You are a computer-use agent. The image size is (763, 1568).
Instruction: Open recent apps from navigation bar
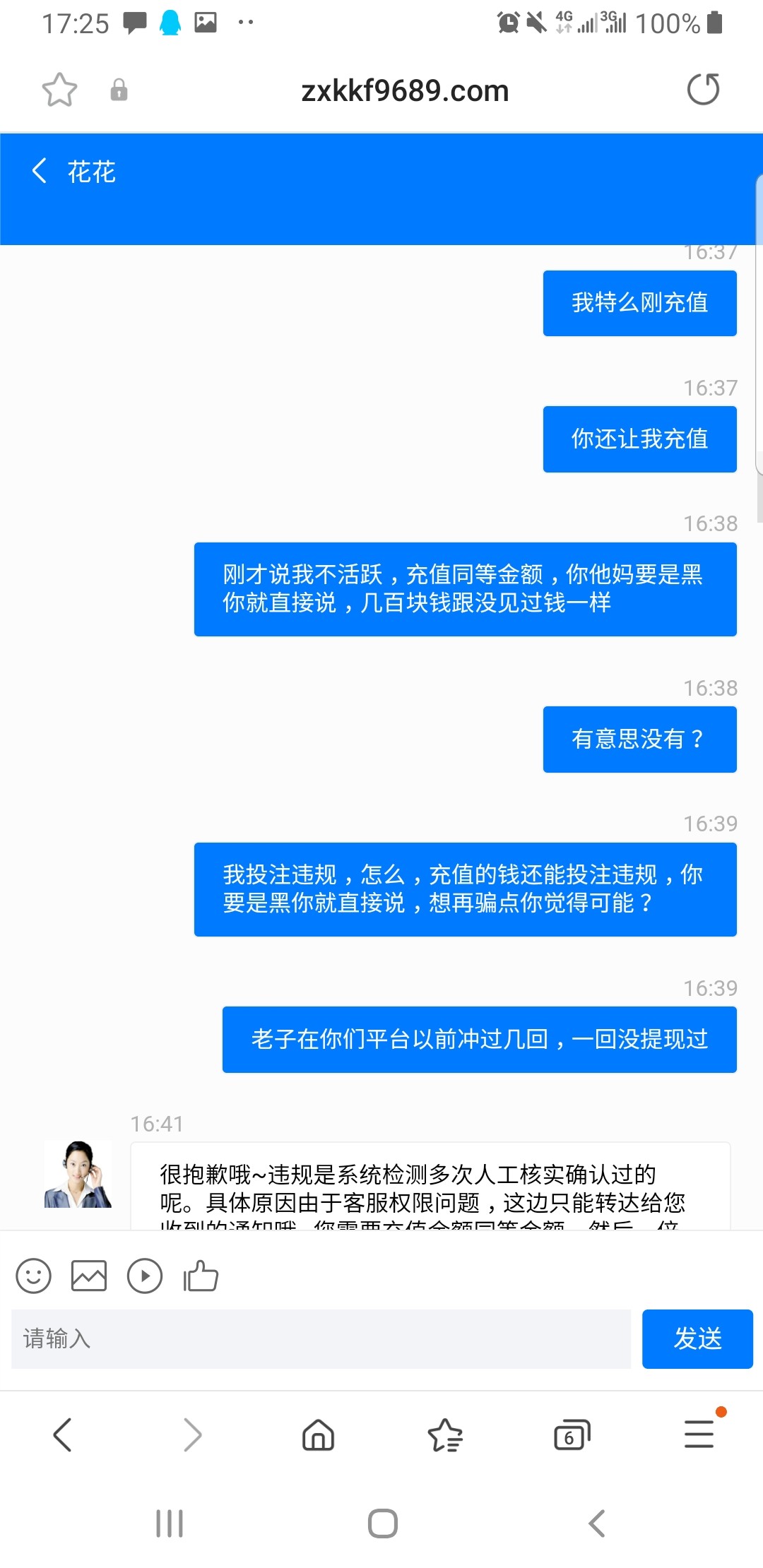point(170,1524)
